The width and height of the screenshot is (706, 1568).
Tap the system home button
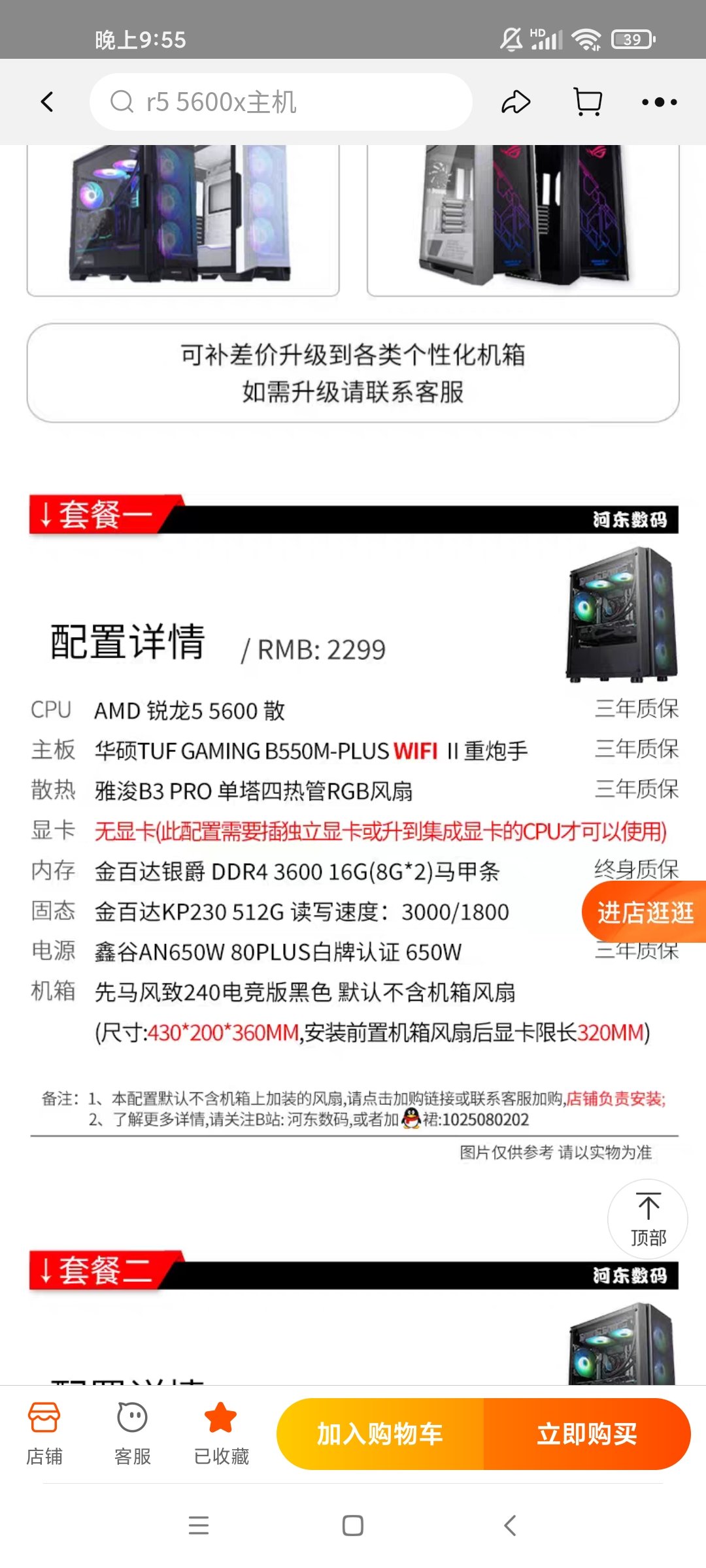[x=353, y=1526]
